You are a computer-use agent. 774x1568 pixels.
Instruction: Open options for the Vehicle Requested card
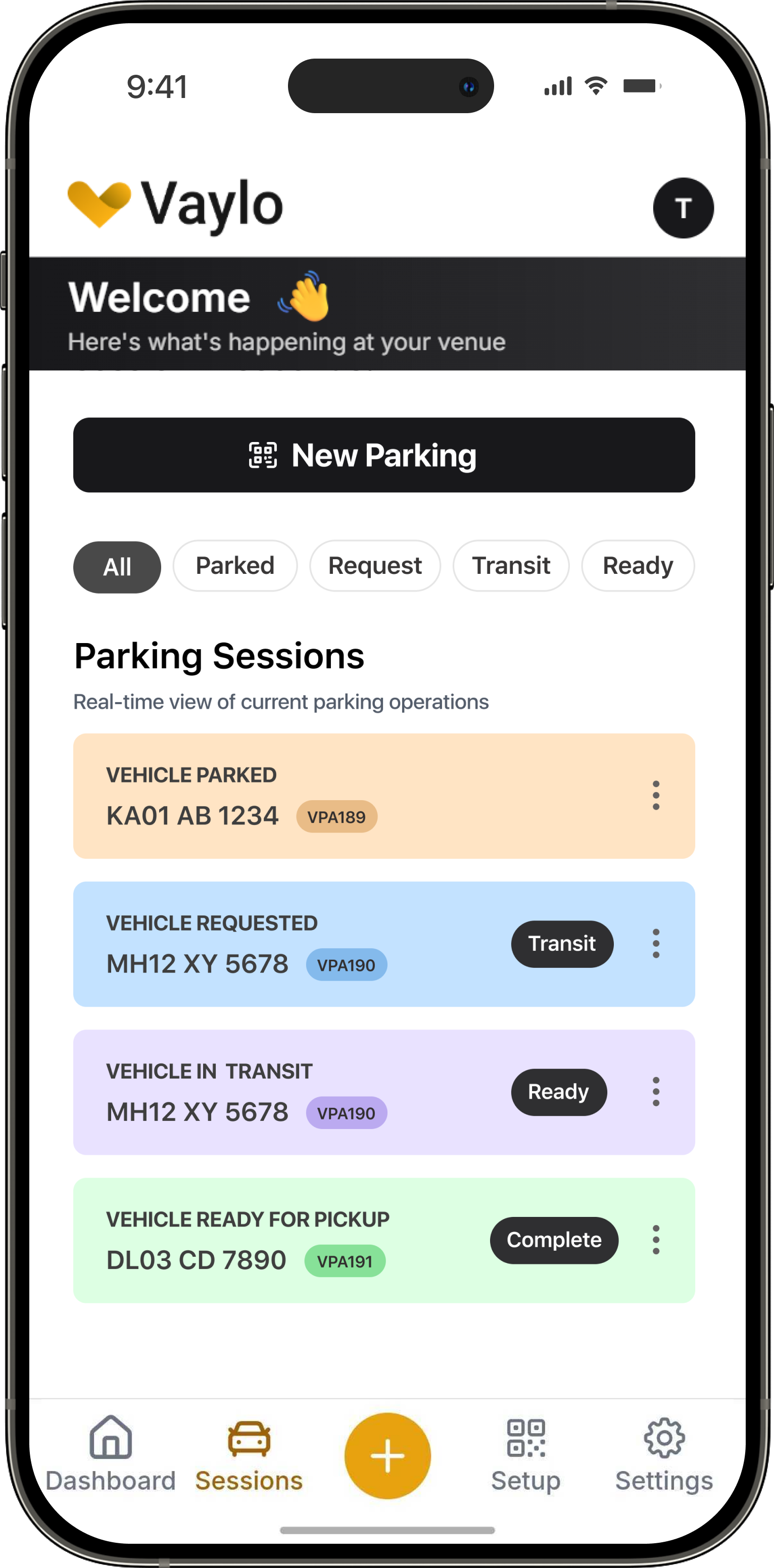656,944
